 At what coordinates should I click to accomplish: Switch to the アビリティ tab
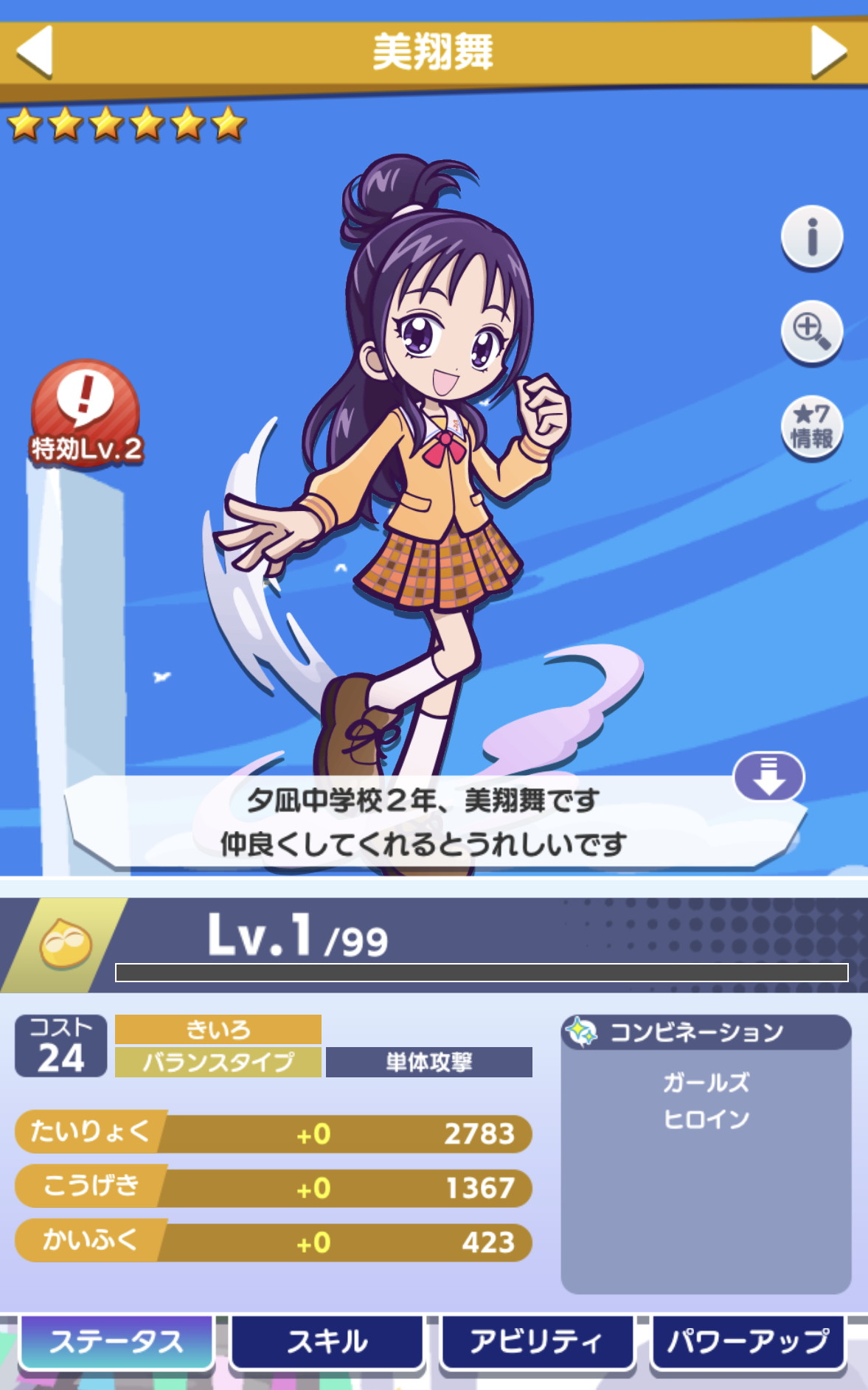click(537, 1342)
